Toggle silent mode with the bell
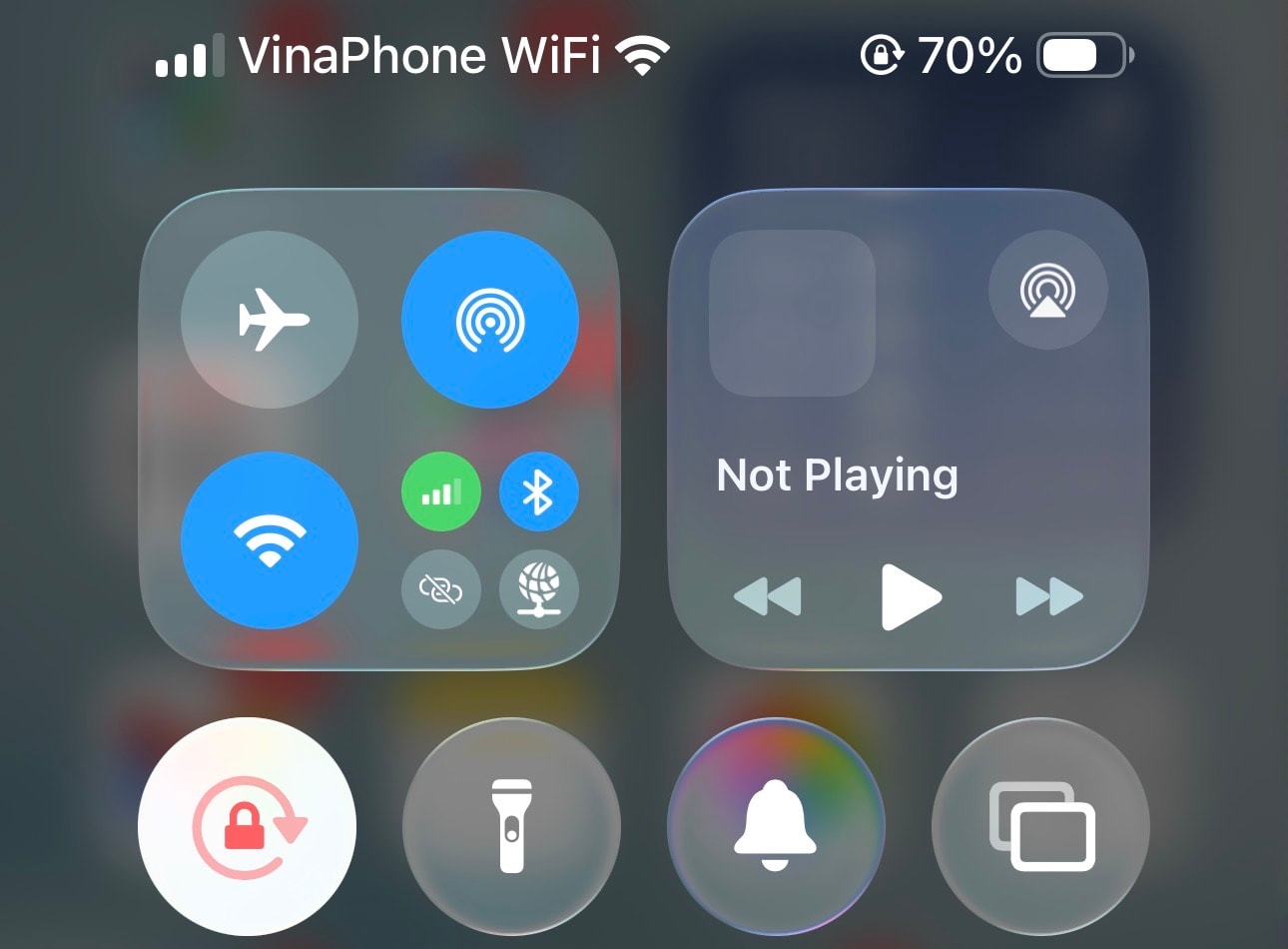Image resolution: width=1288 pixels, height=949 pixels. click(776, 827)
